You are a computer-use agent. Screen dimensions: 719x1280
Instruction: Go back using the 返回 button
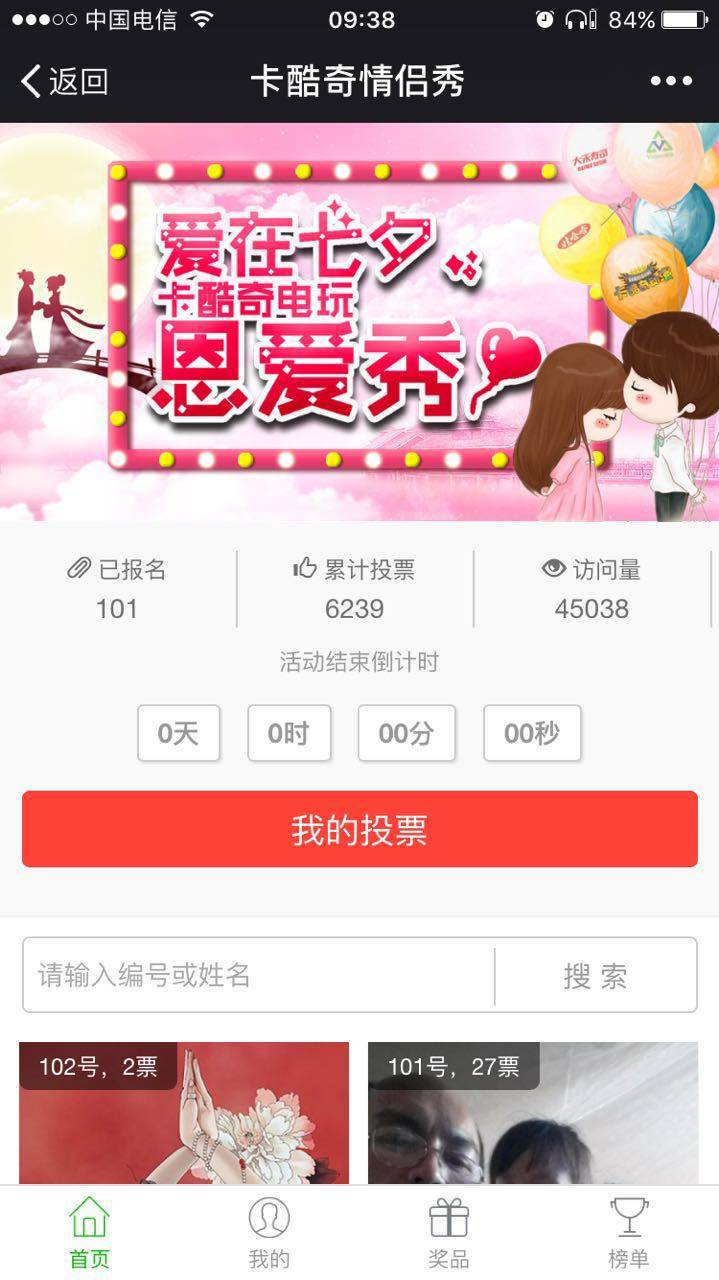click(65, 81)
